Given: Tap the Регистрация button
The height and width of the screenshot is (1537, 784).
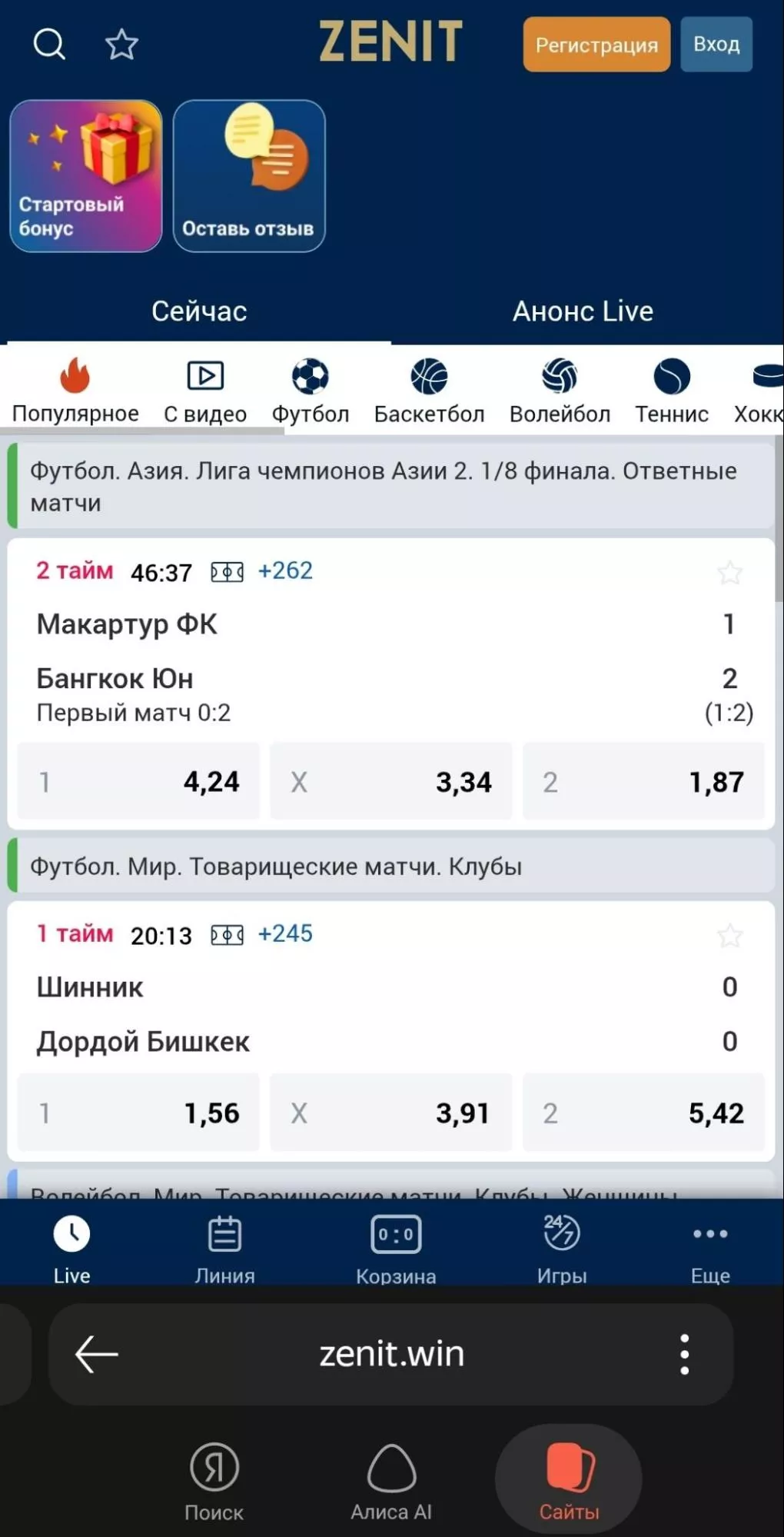Looking at the screenshot, I should click(596, 45).
